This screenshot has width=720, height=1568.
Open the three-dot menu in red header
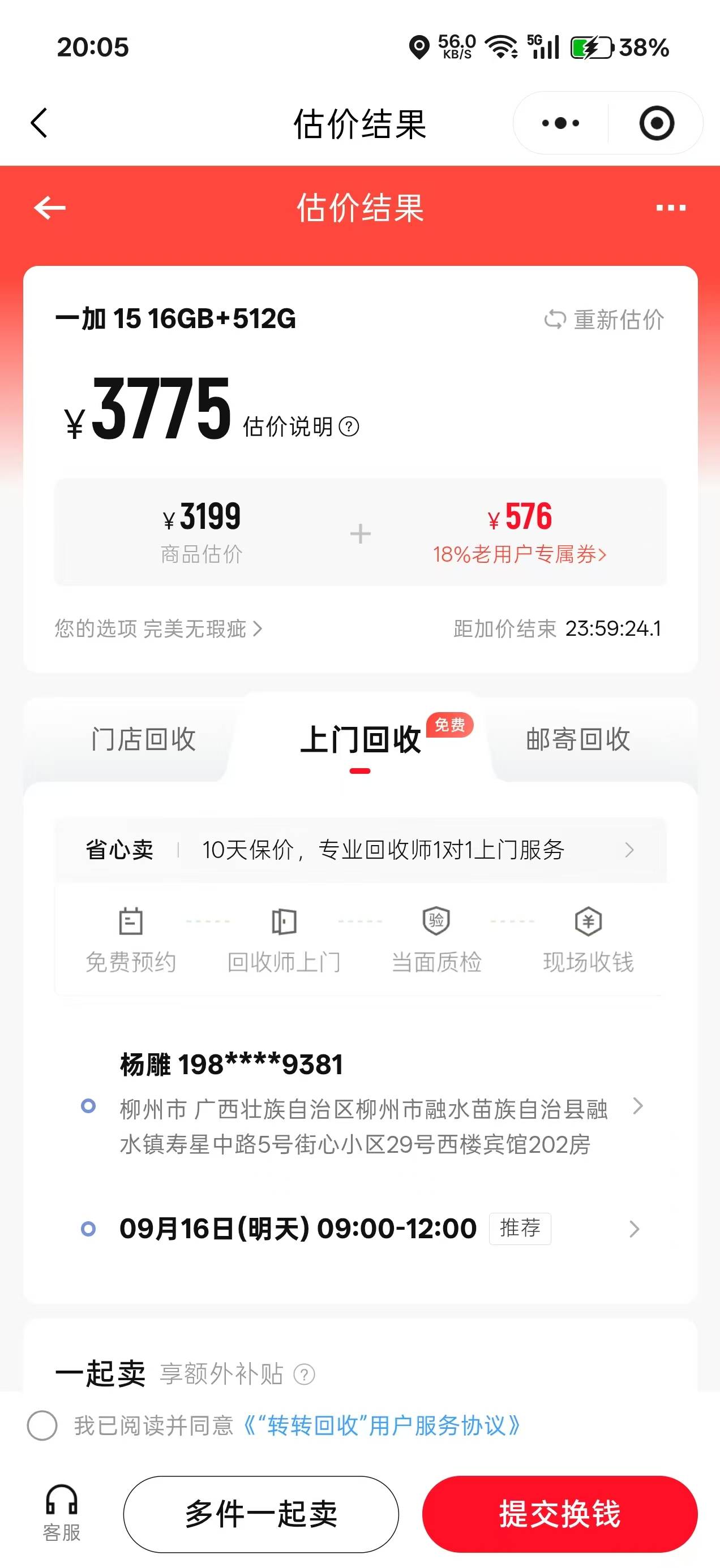[670, 208]
